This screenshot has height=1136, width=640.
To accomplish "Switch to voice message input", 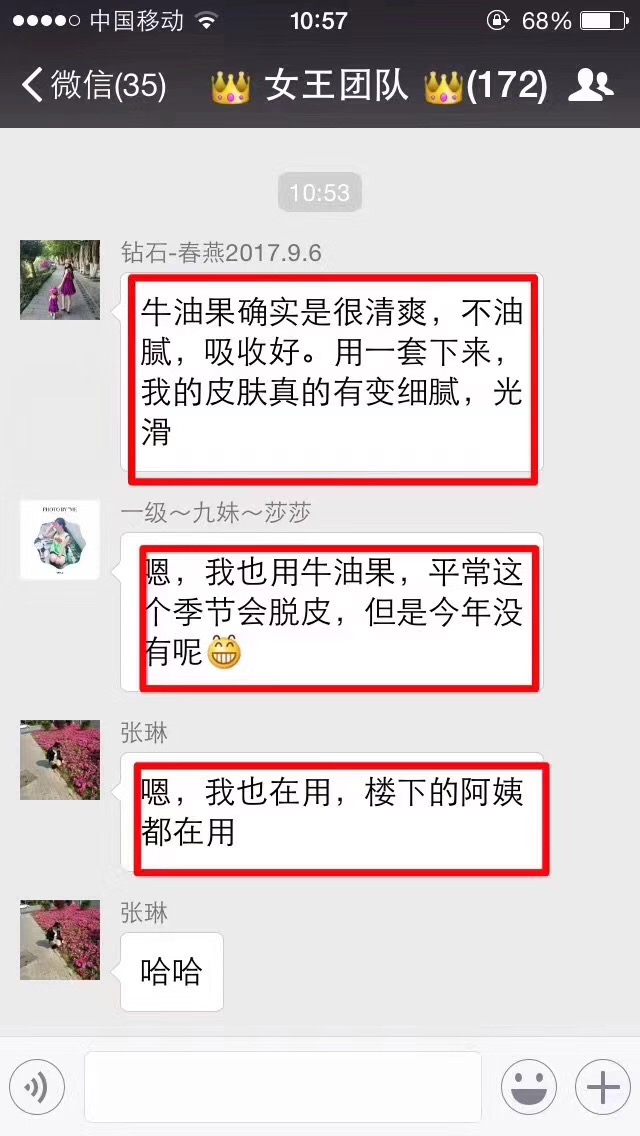I will (37, 1087).
